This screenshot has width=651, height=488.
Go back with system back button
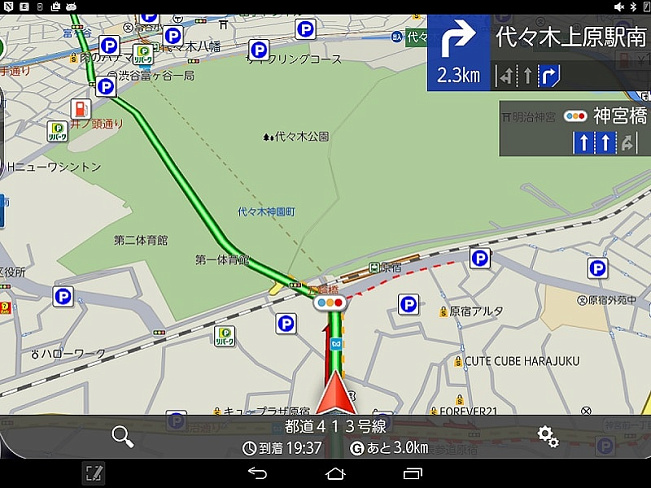pos(258,473)
